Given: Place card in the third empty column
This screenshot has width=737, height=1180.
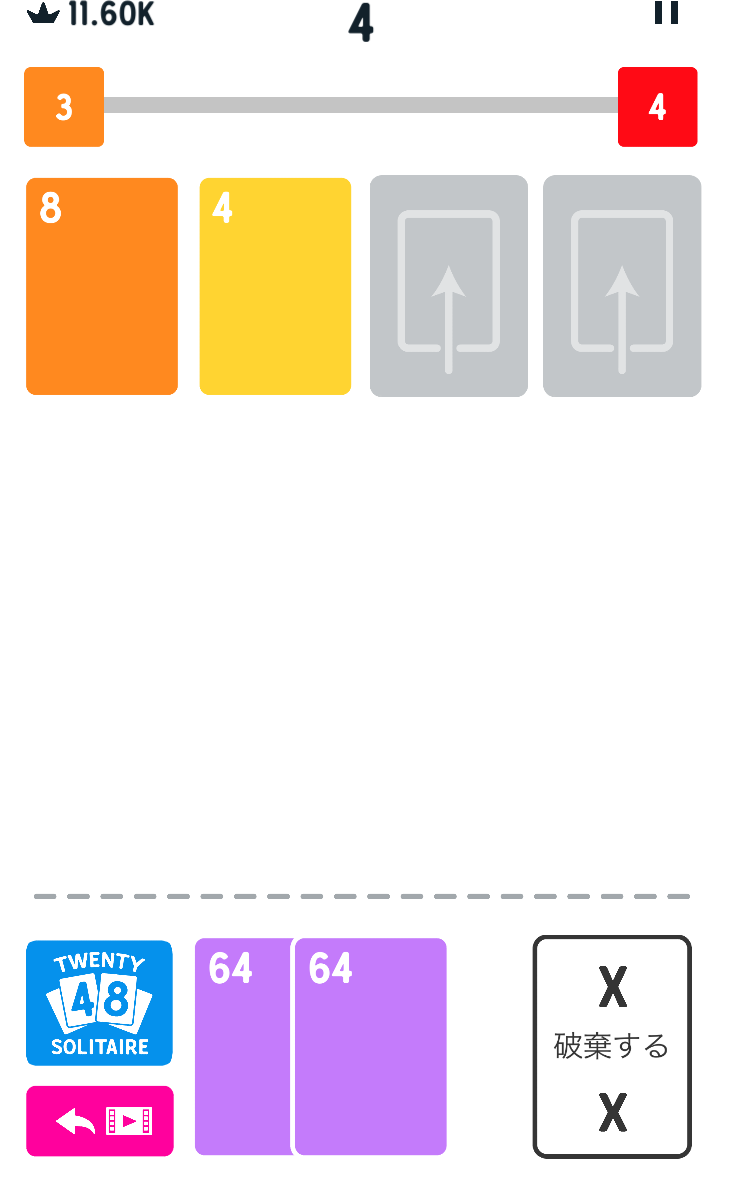Looking at the screenshot, I should pos(449,286).
